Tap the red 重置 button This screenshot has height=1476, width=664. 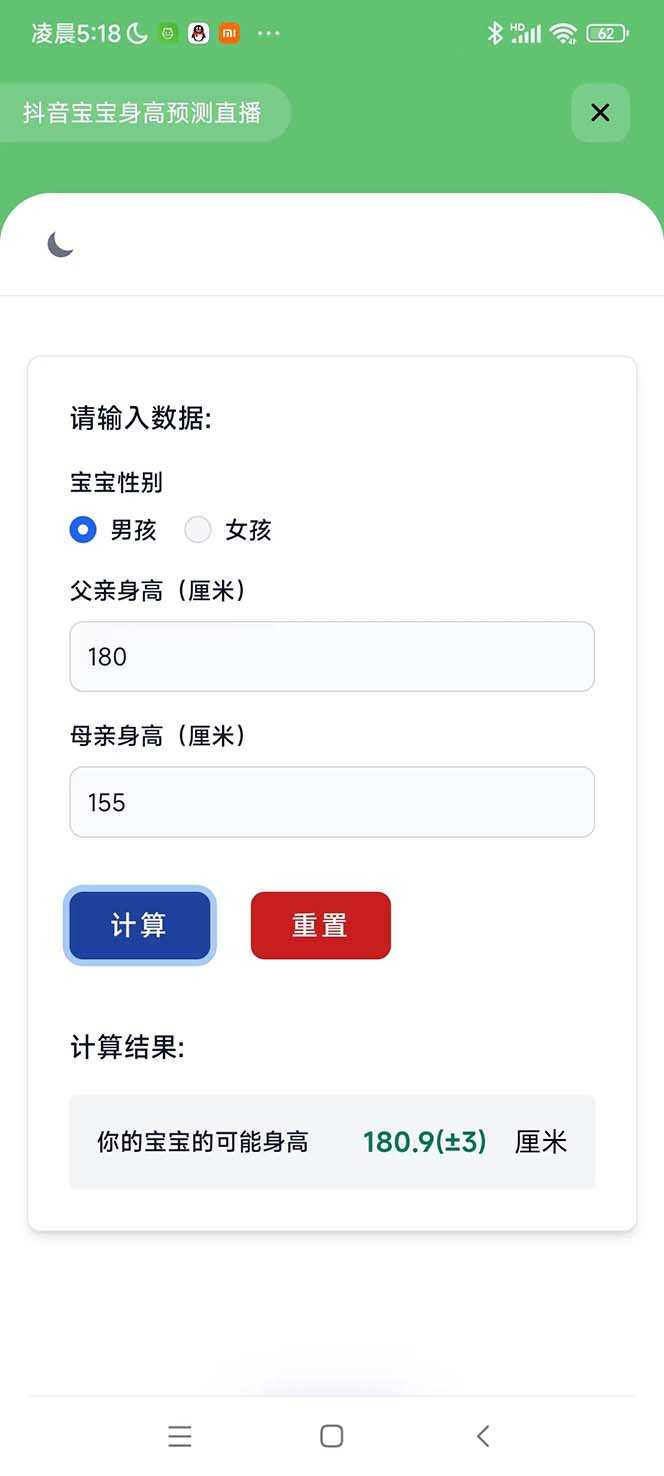point(320,926)
